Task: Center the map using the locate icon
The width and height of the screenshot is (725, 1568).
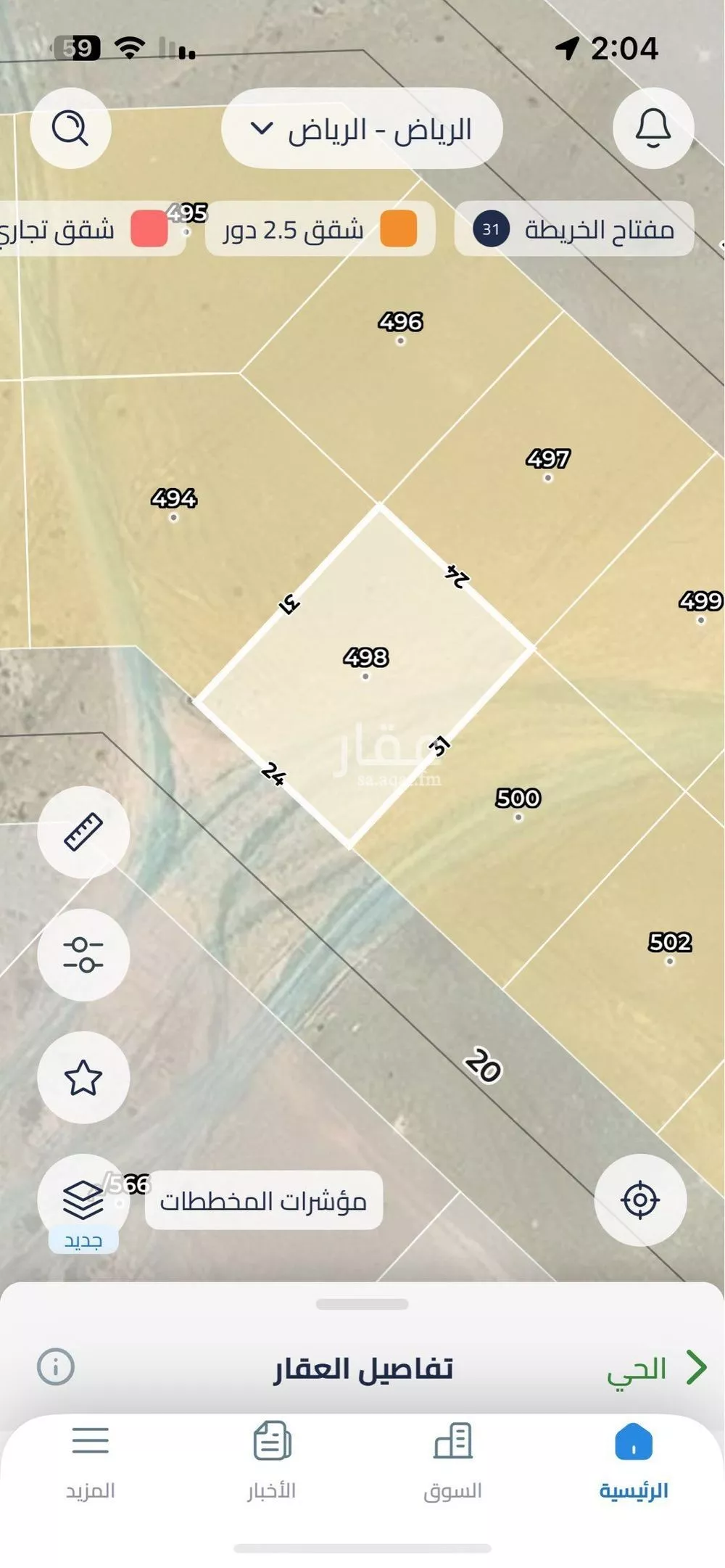Action: pos(640,1200)
